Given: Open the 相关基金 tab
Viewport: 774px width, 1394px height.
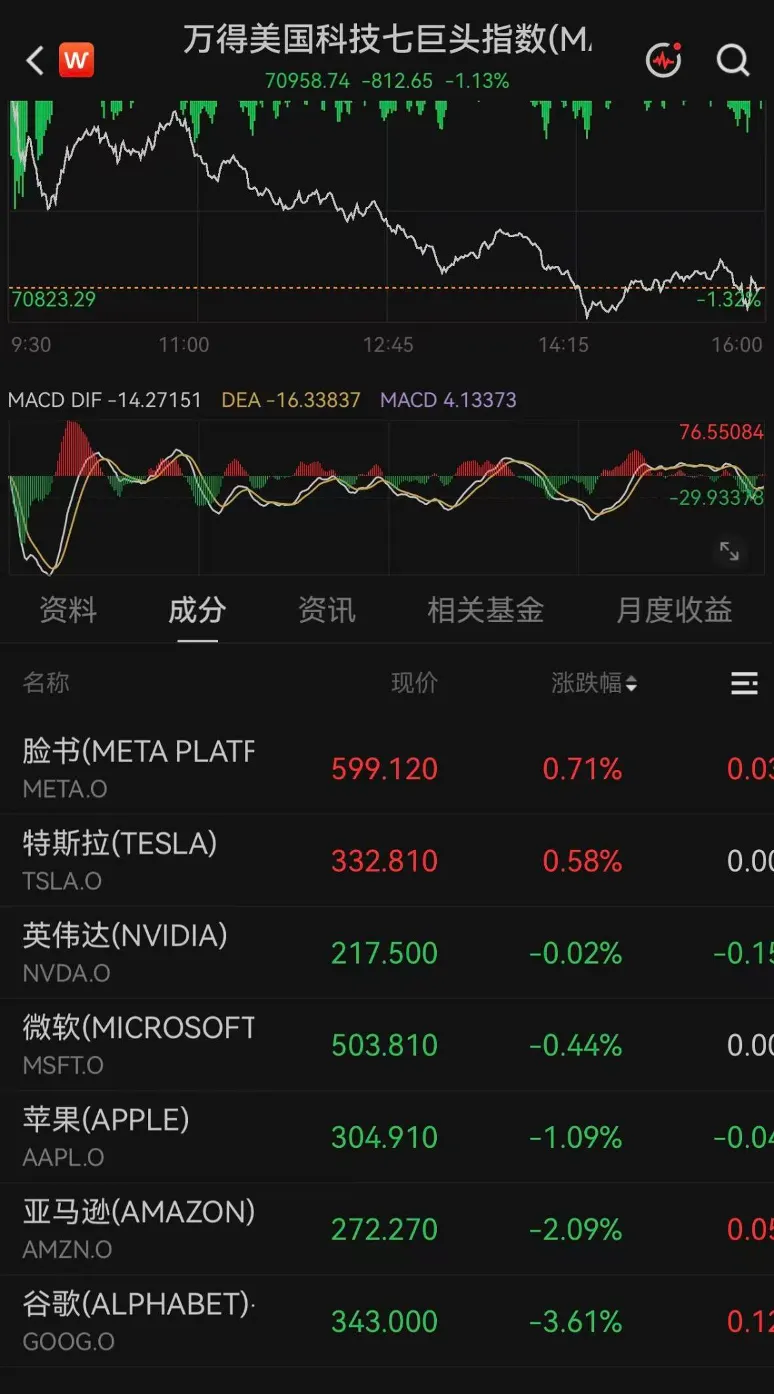Looking at the screenshot, I should click(x=486, y=610).
